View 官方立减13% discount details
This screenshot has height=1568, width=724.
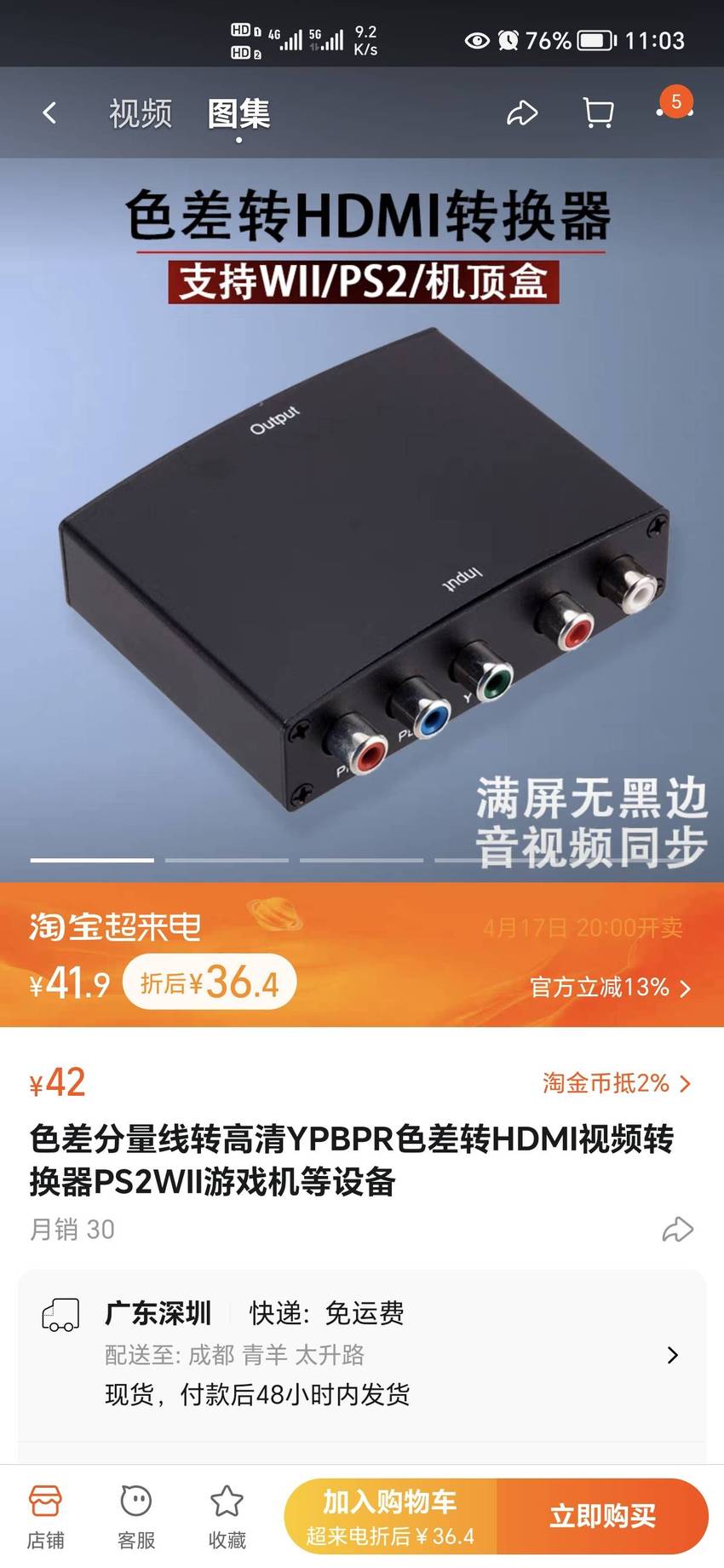(x=610, y=988)
